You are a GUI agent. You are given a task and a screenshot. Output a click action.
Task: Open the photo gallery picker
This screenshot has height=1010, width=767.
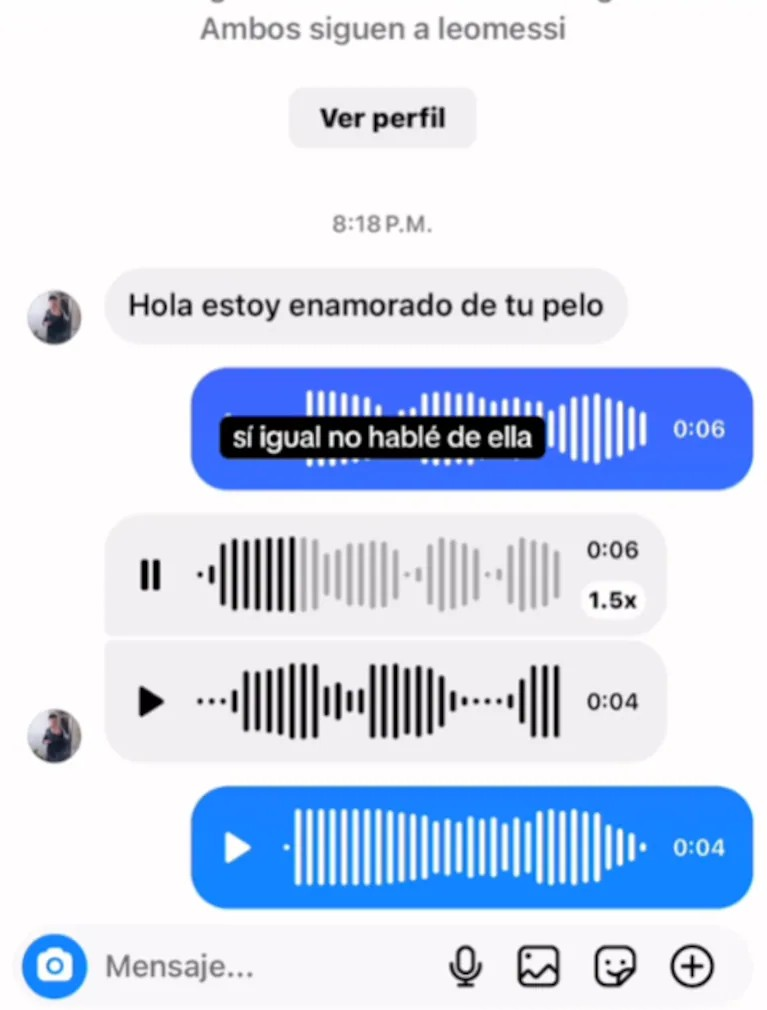538,966
